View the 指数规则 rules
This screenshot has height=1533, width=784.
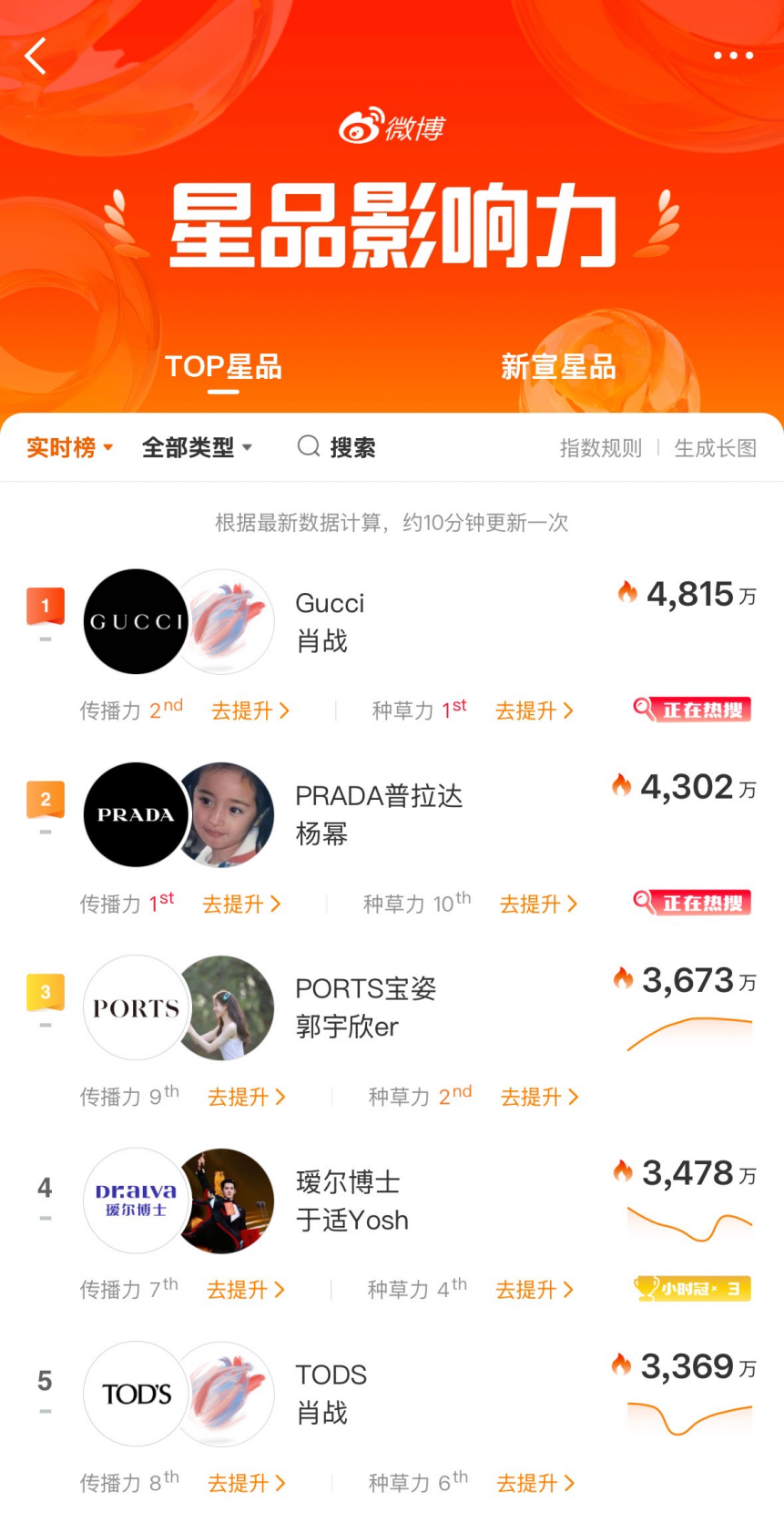[x=600, y=448]
